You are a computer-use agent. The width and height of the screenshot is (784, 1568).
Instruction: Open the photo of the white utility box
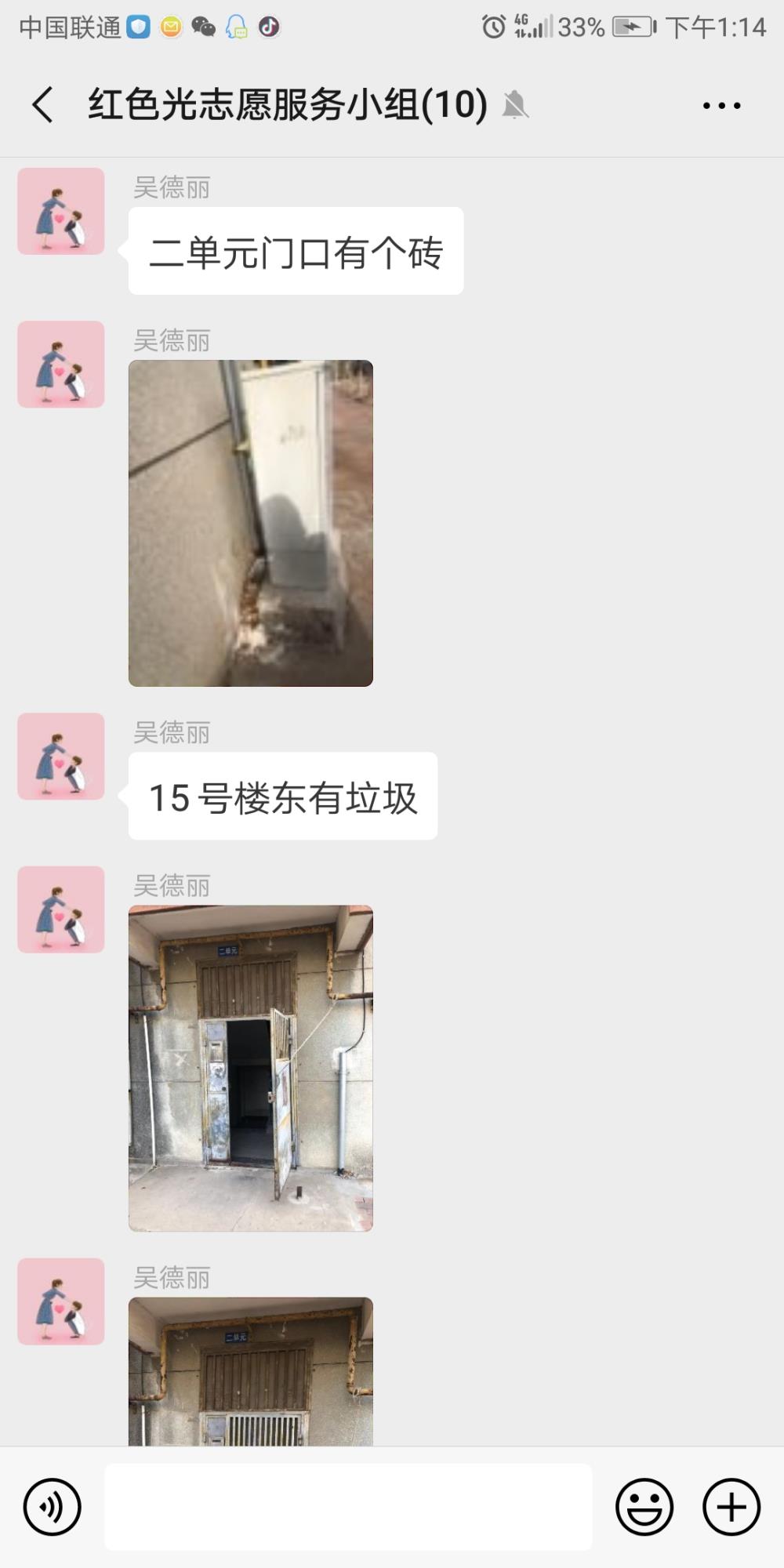click(251, 523)
